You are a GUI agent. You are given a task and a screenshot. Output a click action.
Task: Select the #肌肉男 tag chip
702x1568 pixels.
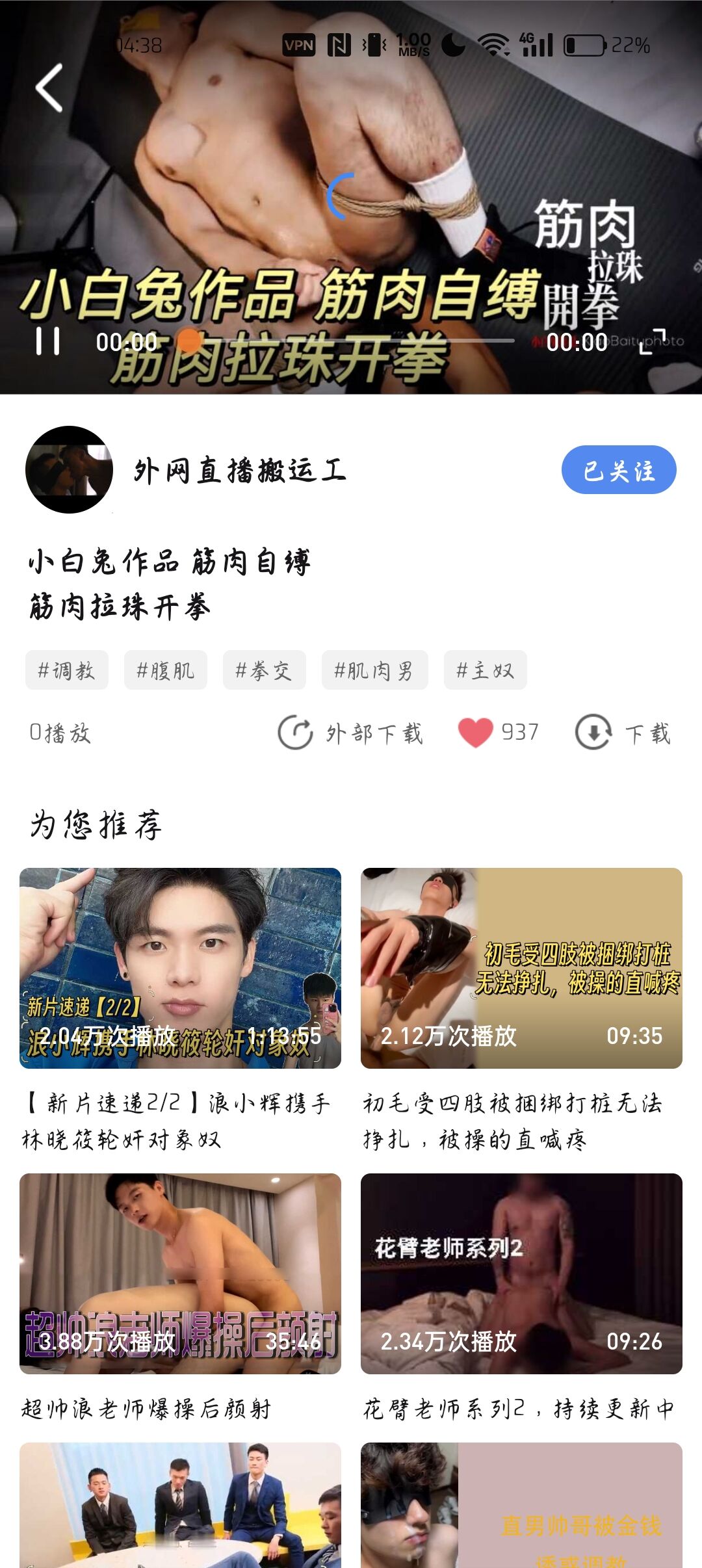point(374,670)
